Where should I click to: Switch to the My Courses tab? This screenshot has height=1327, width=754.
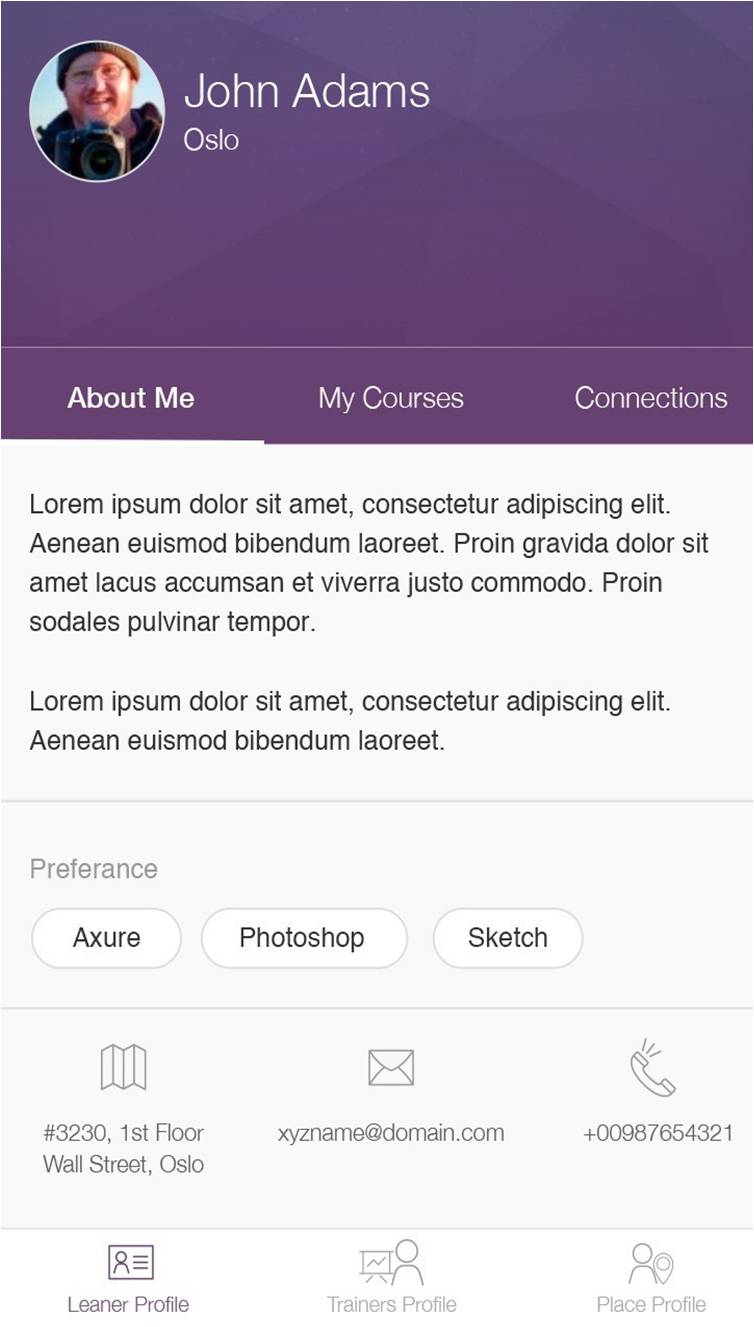point(390,398)
